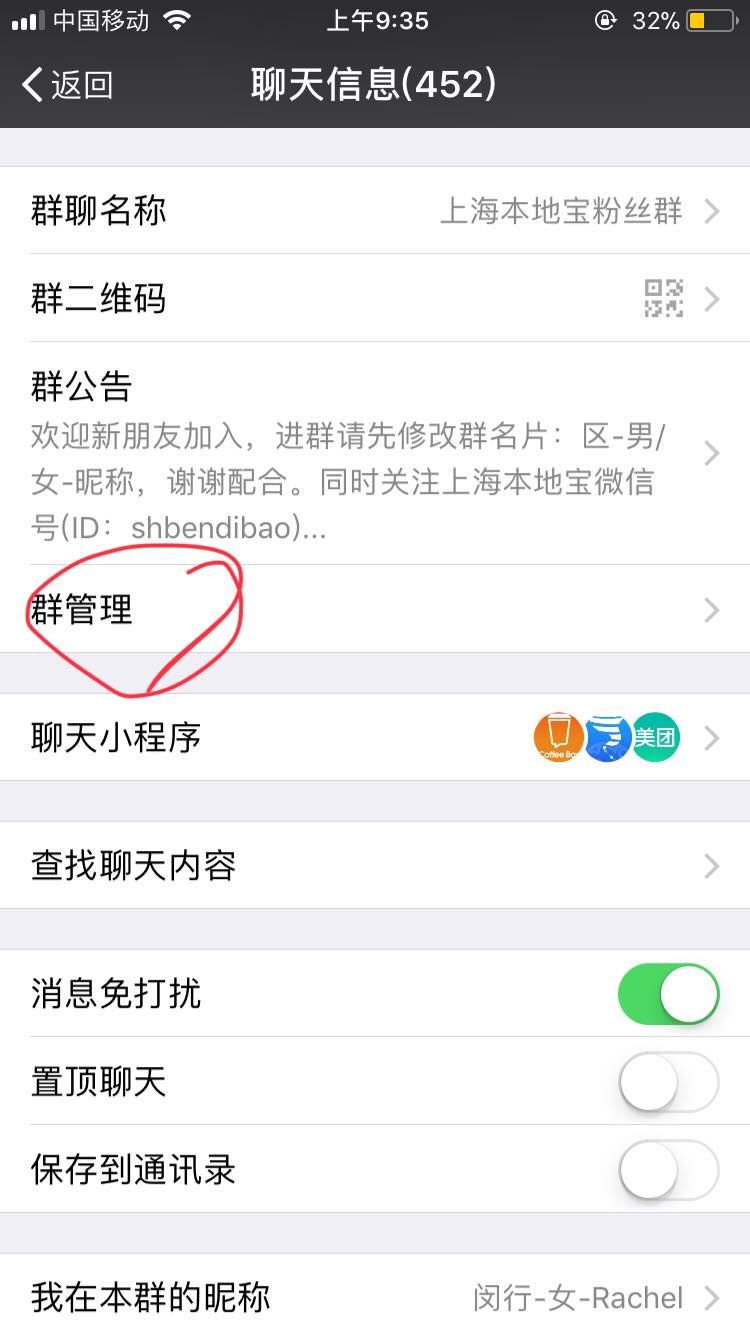This screenshot has width=750, height=1334.
Task: Enable the 置顶聊天 pin chat switch
Action: (x=668, y=1082)
